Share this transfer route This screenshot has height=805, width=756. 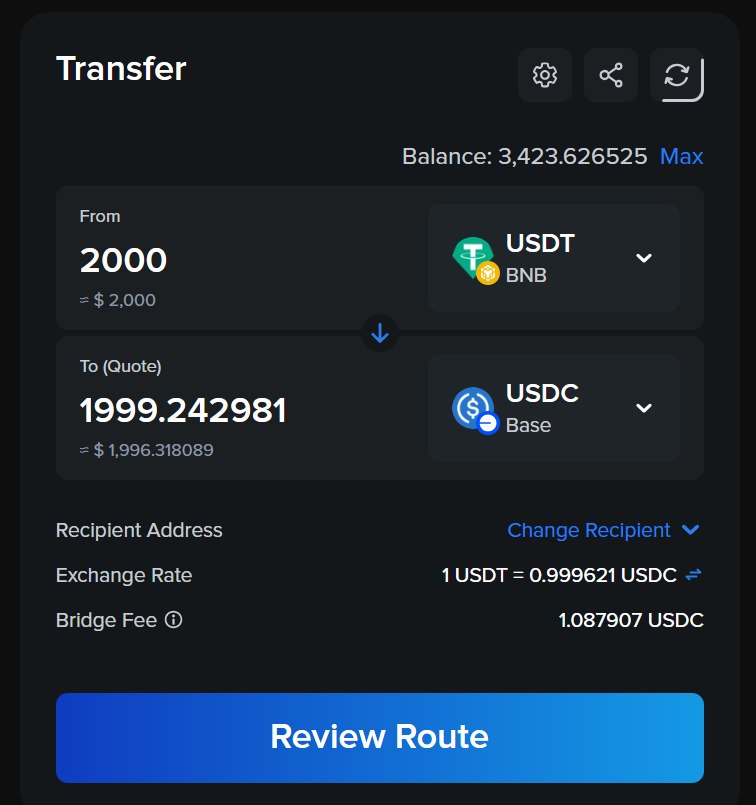(611, 75)
